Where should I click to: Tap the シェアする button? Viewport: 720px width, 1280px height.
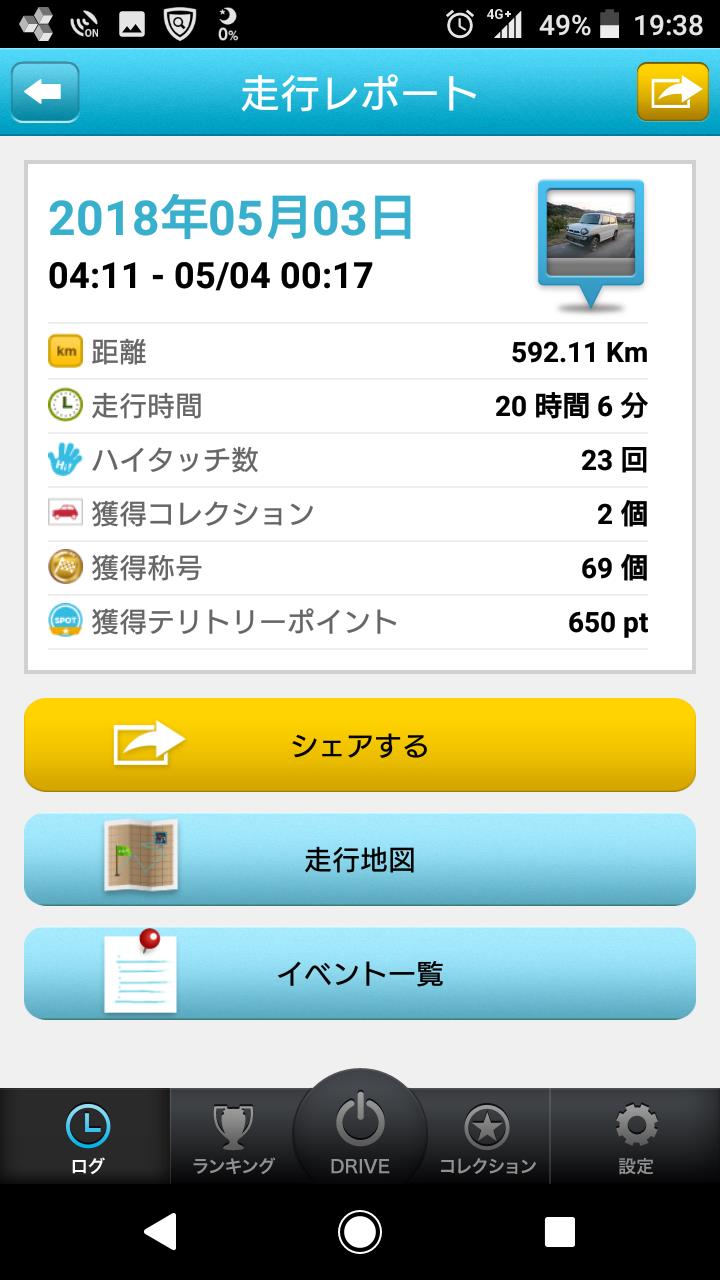coord(360,745)
